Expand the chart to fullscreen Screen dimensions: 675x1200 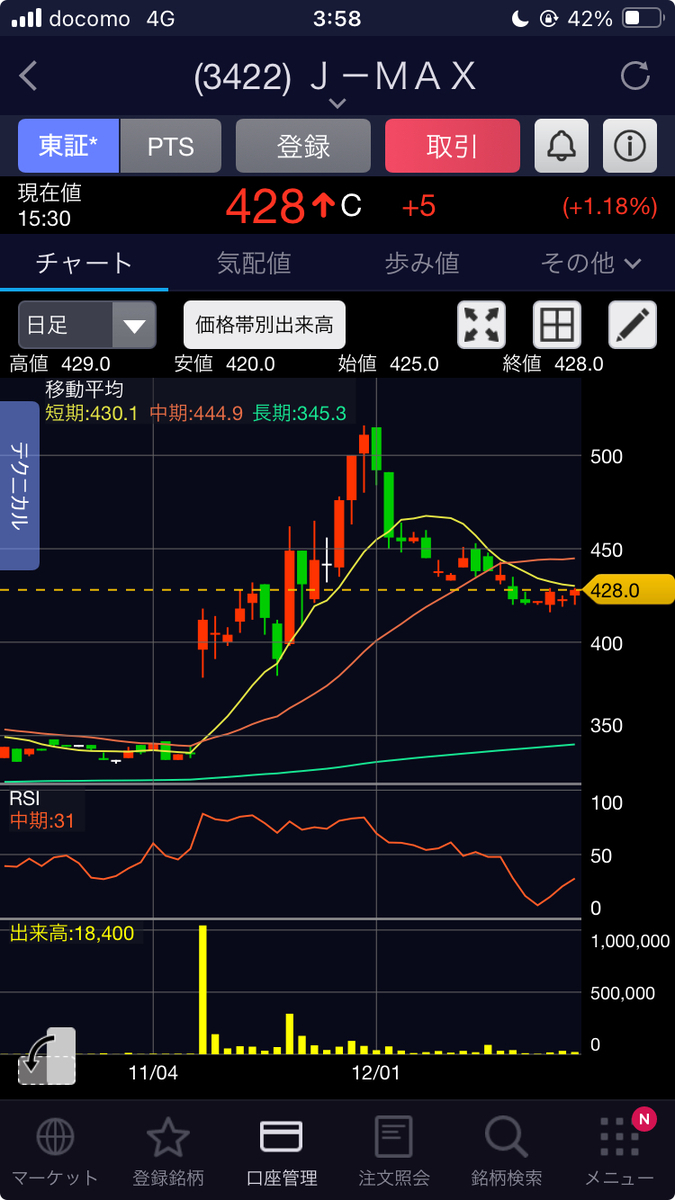481,325
